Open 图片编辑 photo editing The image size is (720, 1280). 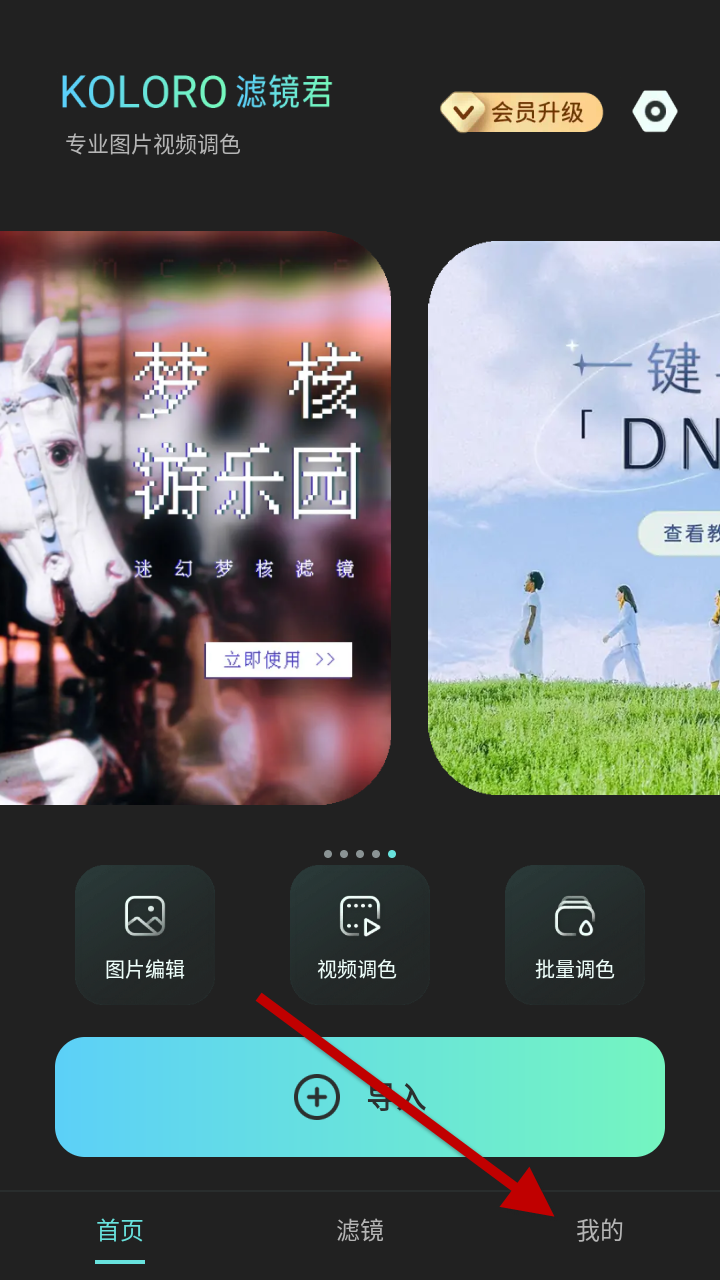click(x=145, y=935)
